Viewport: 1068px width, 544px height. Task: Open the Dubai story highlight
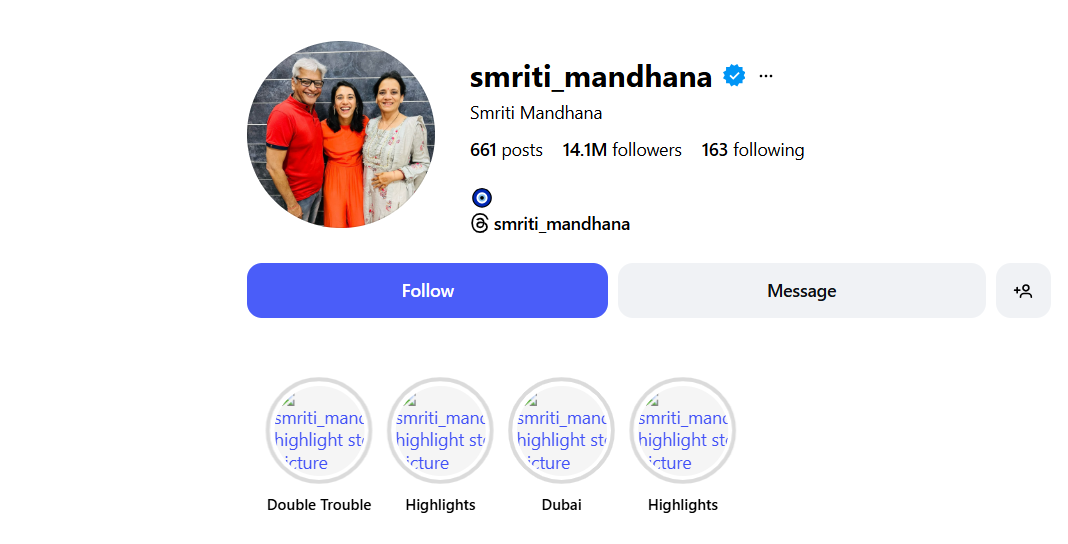561,431
